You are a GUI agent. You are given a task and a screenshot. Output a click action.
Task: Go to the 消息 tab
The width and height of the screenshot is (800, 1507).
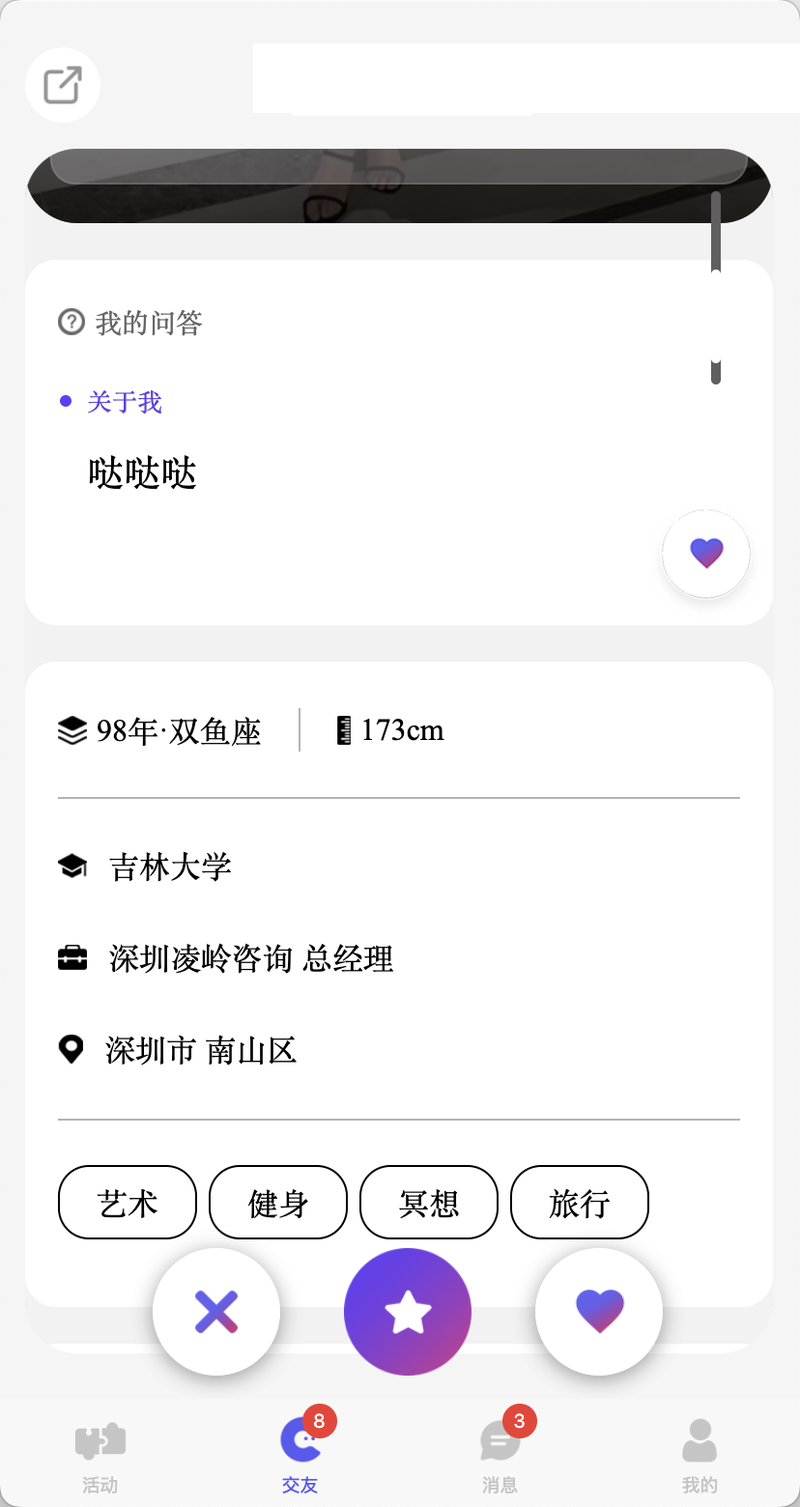(500, 1455)
